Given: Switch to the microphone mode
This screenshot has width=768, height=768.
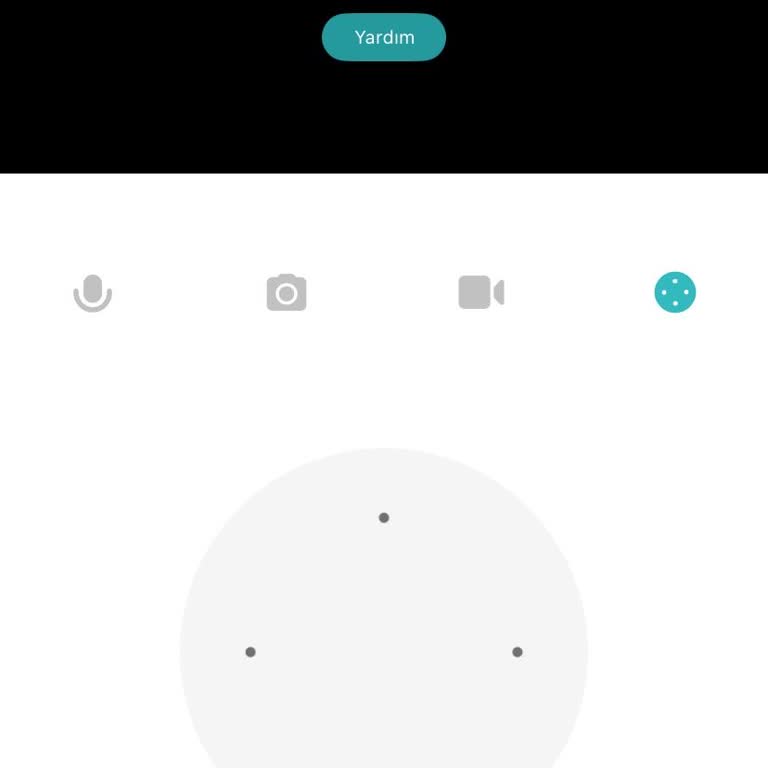Looking at the screenshot, I should tap(93, 293).
